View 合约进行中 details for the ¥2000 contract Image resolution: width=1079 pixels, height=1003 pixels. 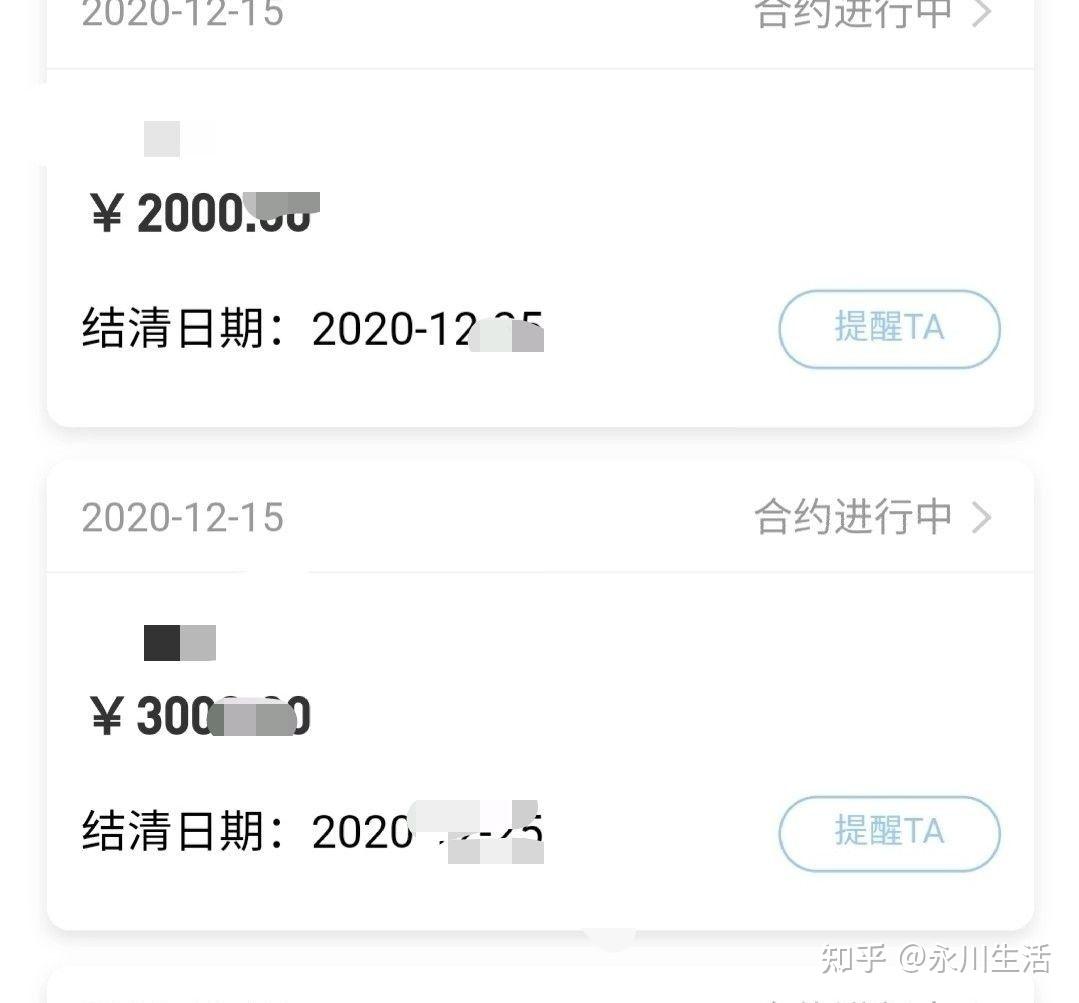872,15
